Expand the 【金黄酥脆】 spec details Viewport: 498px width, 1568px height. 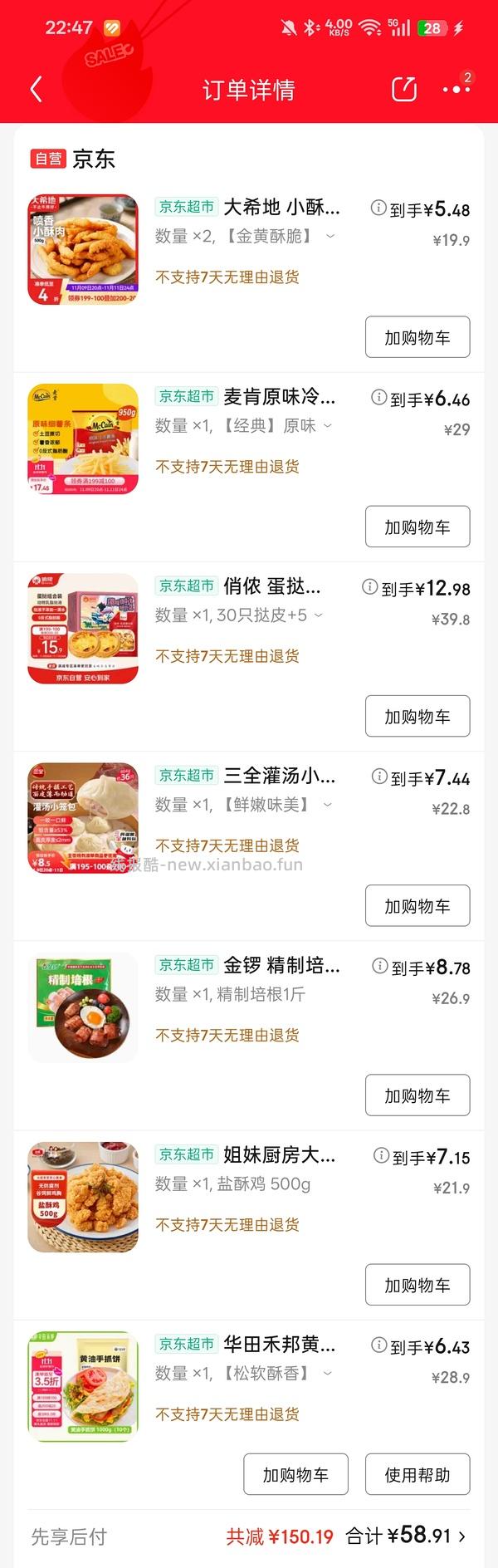(x=330, y=237)
